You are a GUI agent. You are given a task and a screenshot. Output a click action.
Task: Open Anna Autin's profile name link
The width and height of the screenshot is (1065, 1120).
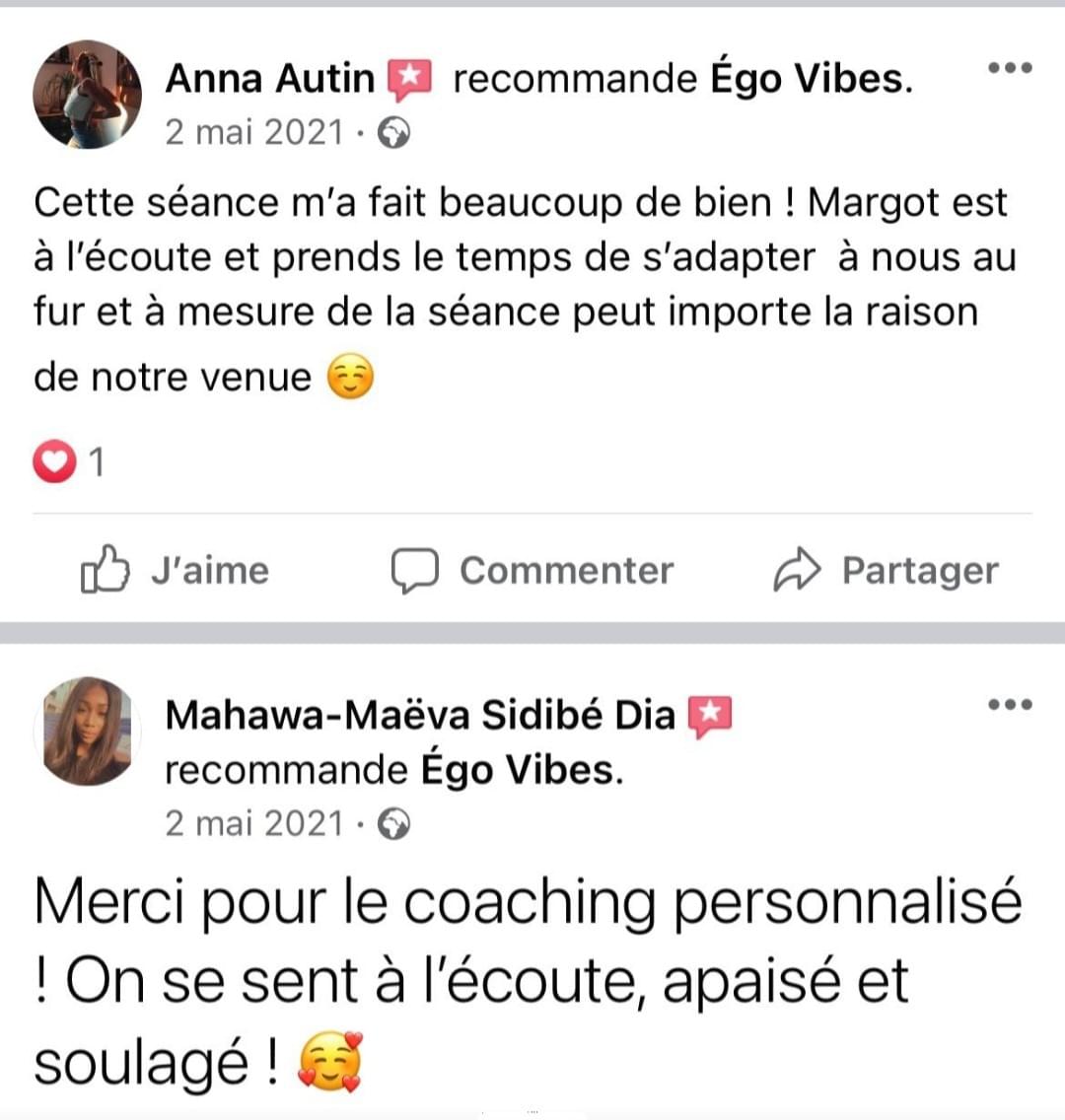(x=270, y=79)
